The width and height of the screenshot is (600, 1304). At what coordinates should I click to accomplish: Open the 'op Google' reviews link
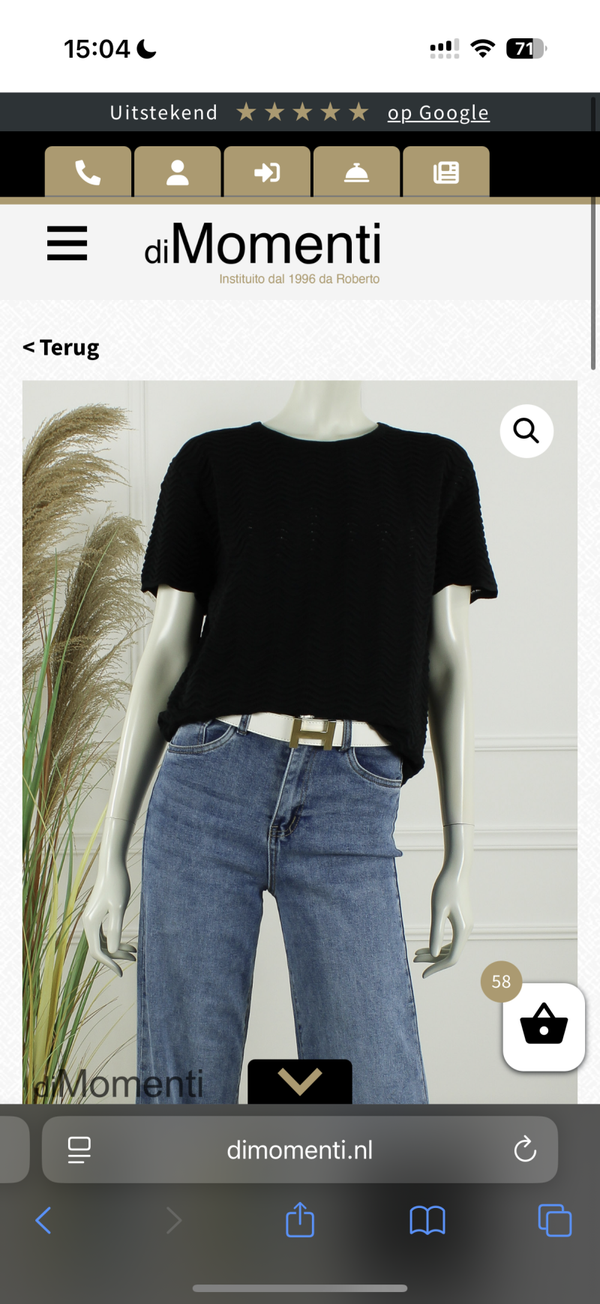click(438, 113)
